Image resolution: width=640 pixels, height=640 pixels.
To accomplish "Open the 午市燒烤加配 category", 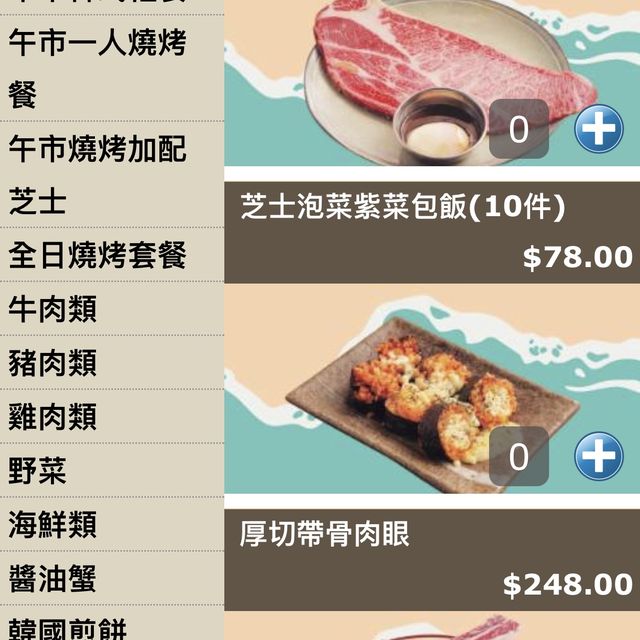I will coord(112,148).
